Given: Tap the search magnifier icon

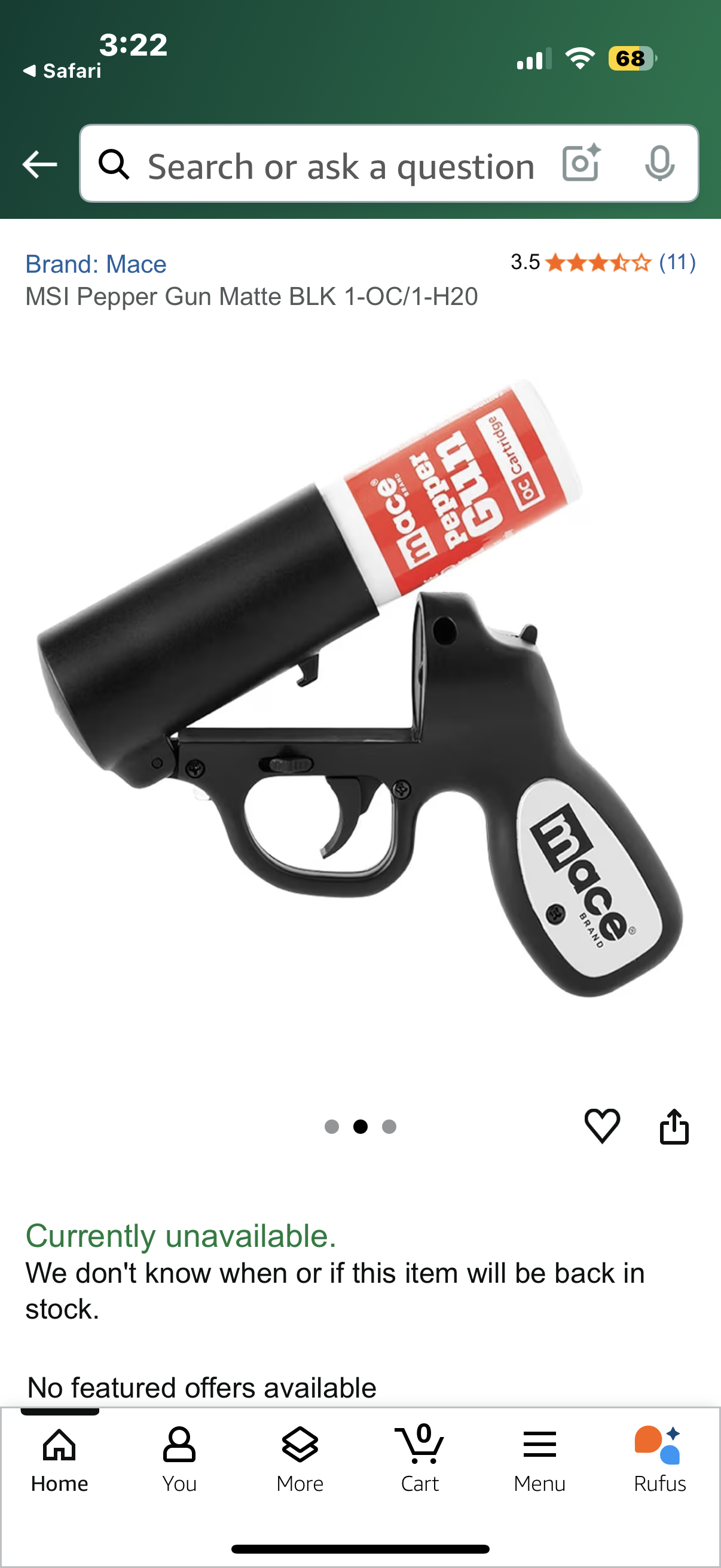Looking at the screenshot, I should tap(115, 165).
